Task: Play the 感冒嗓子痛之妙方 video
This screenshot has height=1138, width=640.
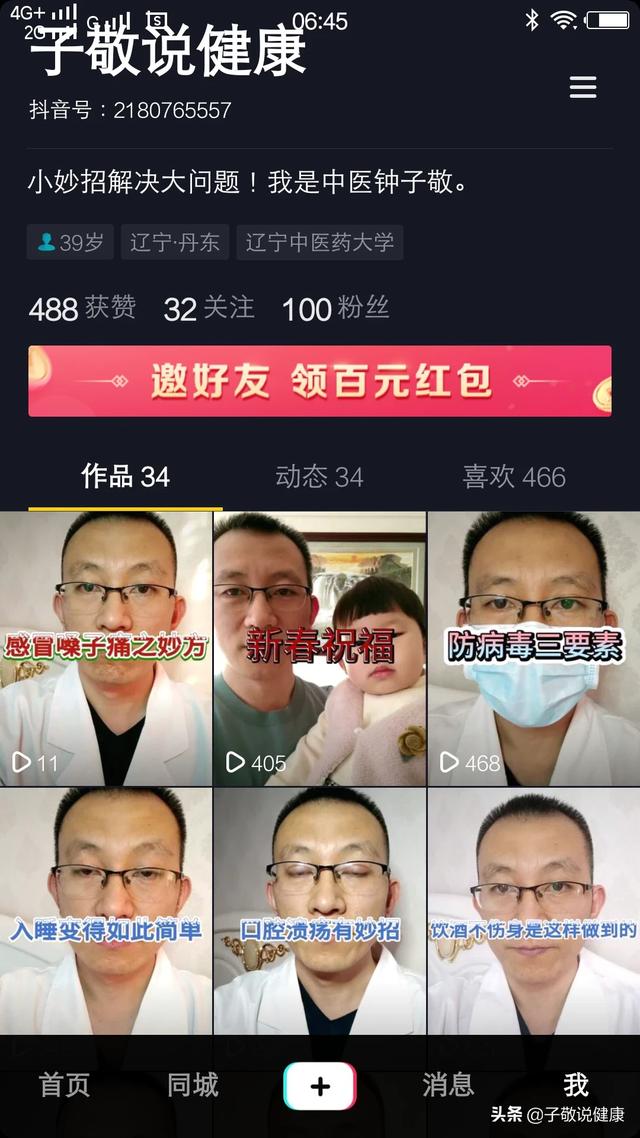Action: pyautogui.click(x=106, y=648)
